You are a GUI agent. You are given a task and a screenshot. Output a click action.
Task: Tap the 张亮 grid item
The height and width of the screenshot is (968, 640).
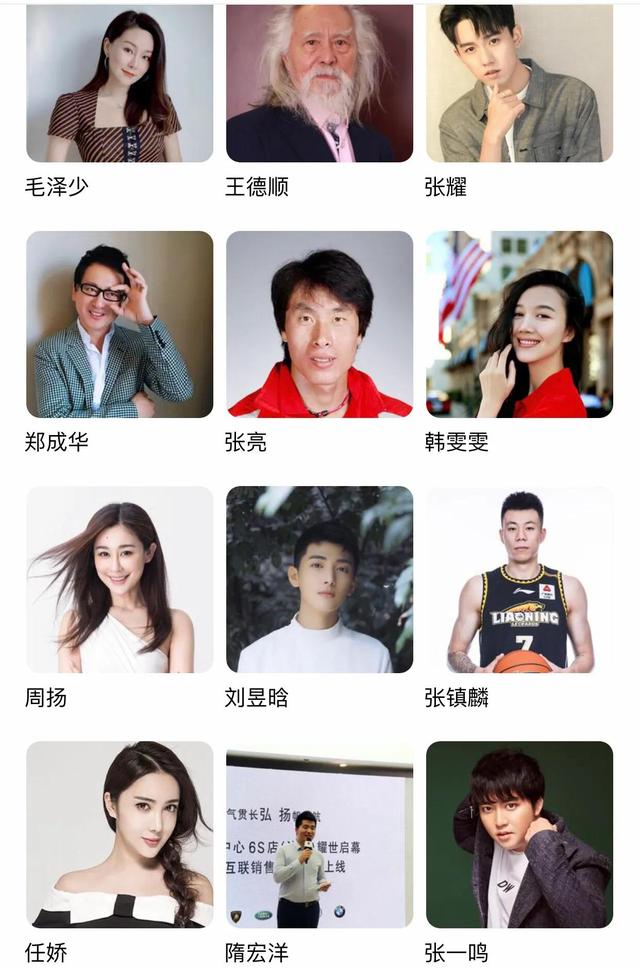point(319,324)
